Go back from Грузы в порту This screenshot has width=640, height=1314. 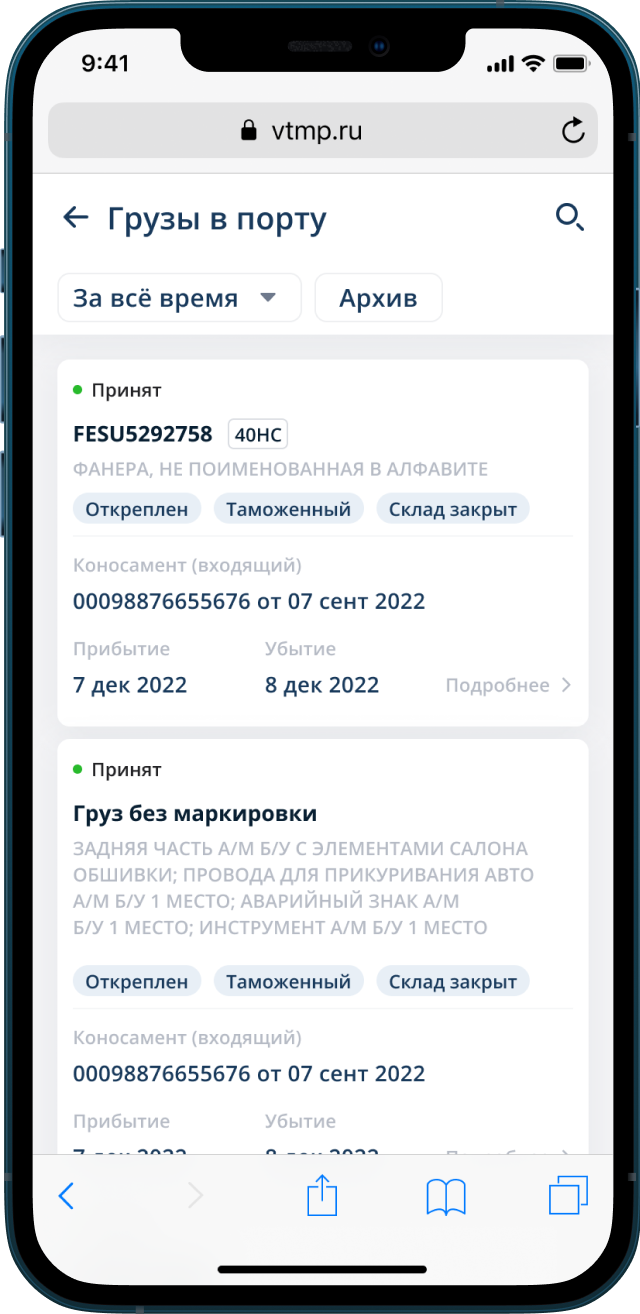click(x=76, y=218)
